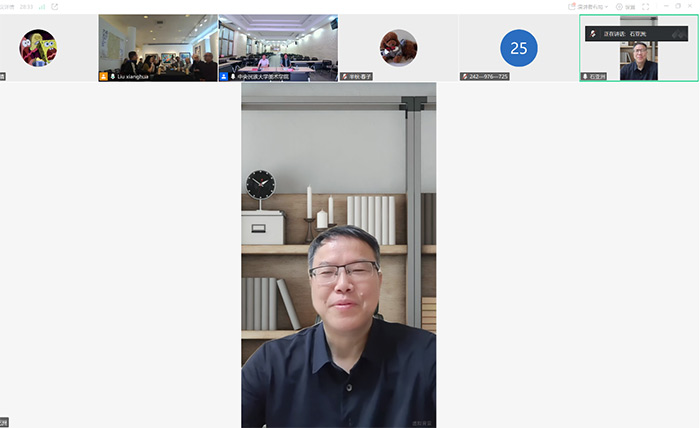This screenshot has height=428, width=700.
Task: Select the flower avatar participant tile
Action: coord(398,47)
